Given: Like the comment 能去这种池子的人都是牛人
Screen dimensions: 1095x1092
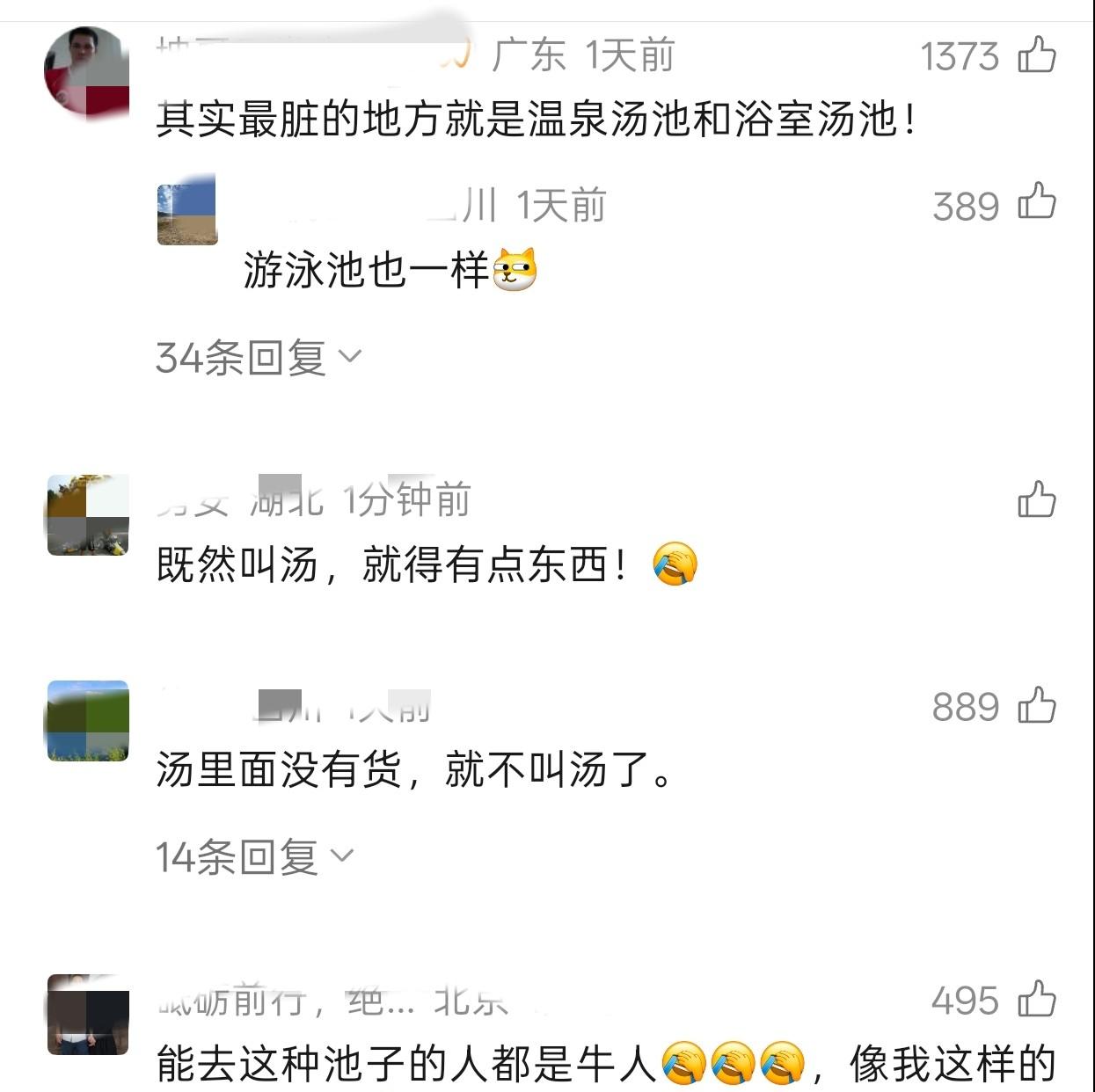Looking at the screenshot, I should click(1037, 1000).
